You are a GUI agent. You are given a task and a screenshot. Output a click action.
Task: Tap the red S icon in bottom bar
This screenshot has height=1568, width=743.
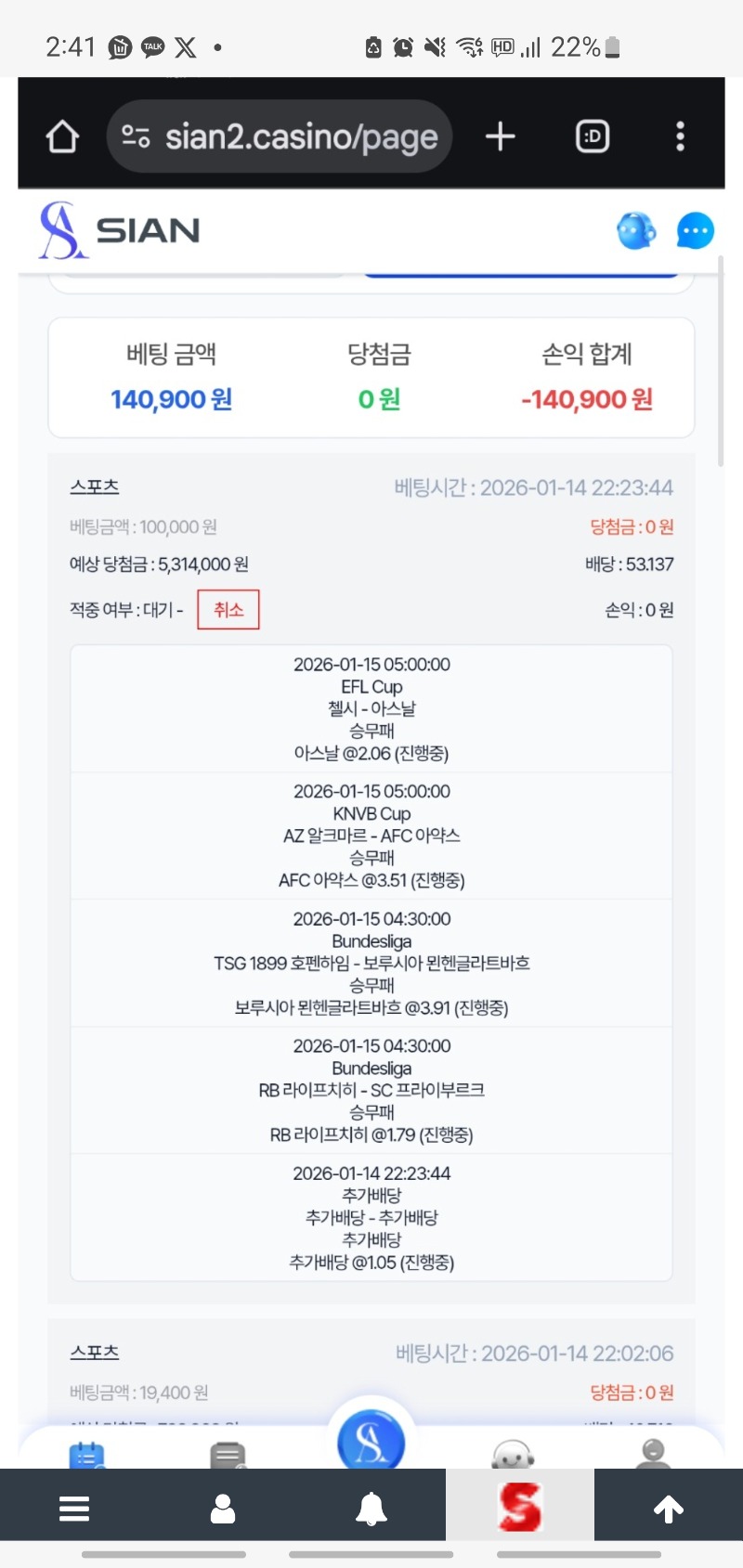(520, 1507)
